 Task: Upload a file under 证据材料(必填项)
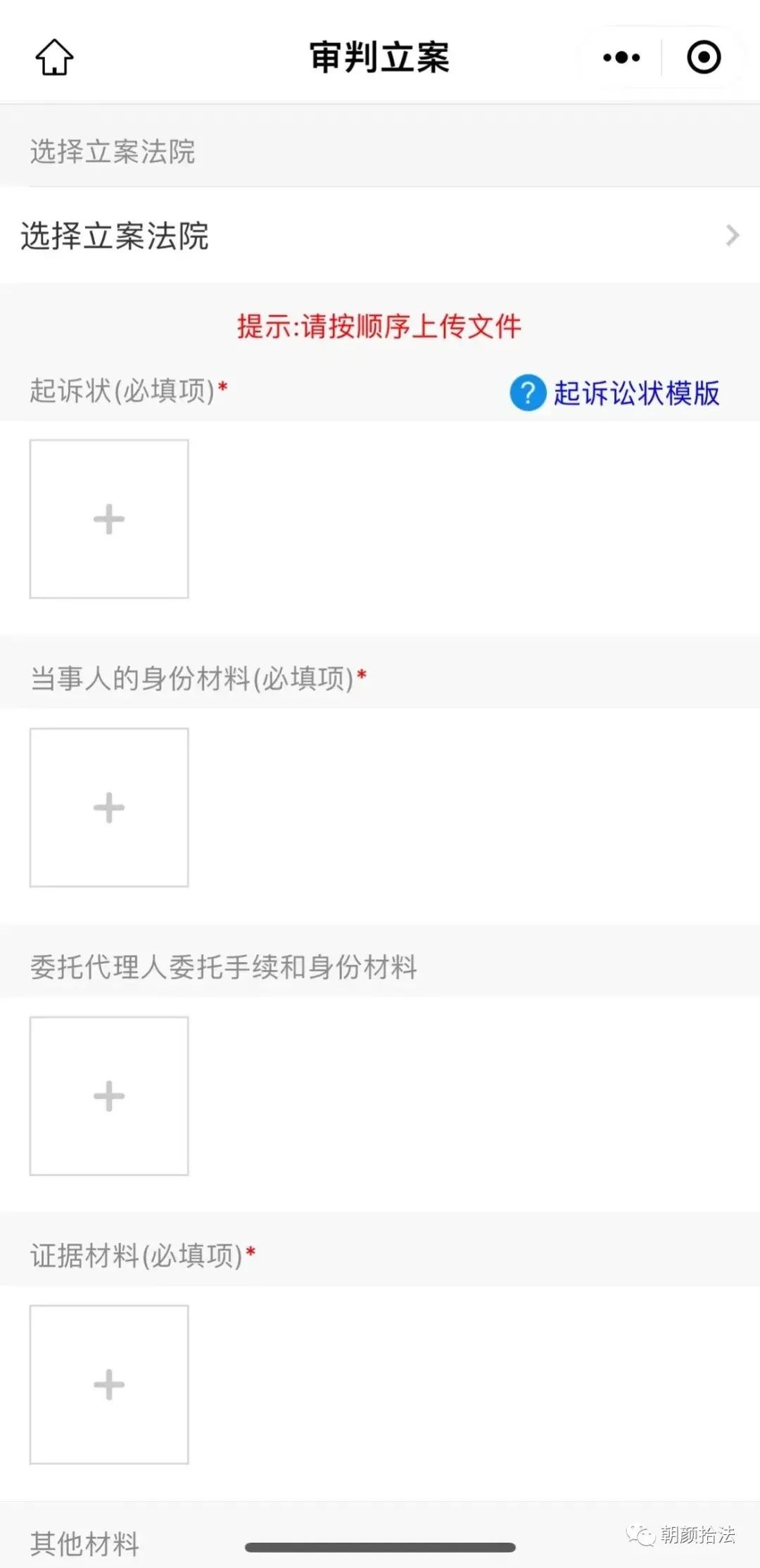[109, 1384]
